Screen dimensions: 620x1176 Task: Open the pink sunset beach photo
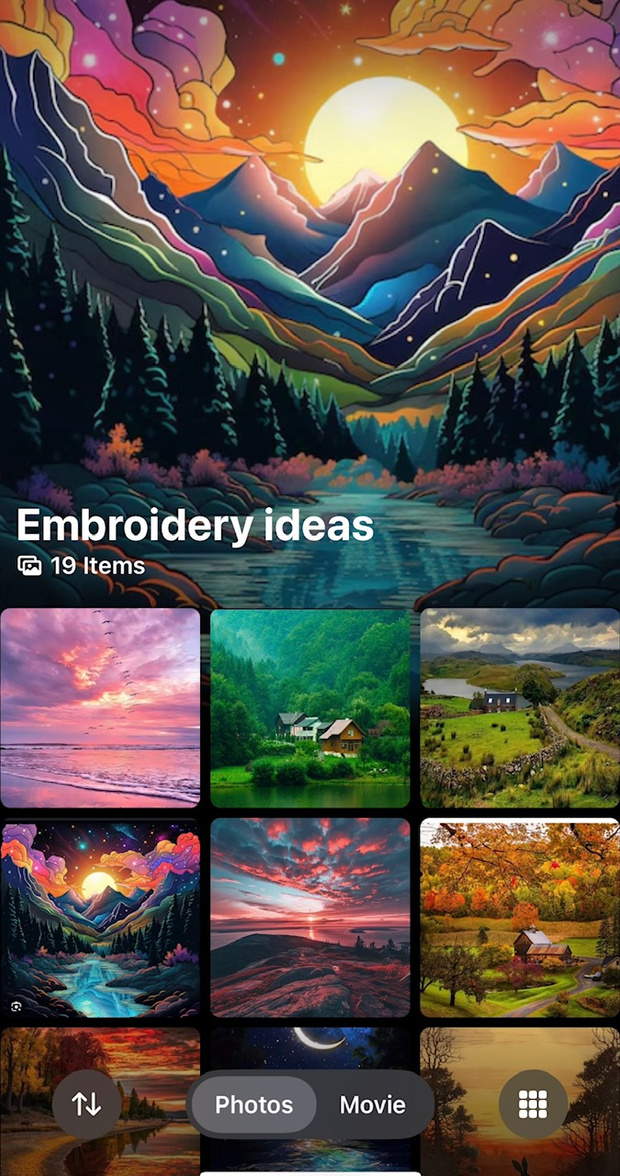tap(100, 707)
